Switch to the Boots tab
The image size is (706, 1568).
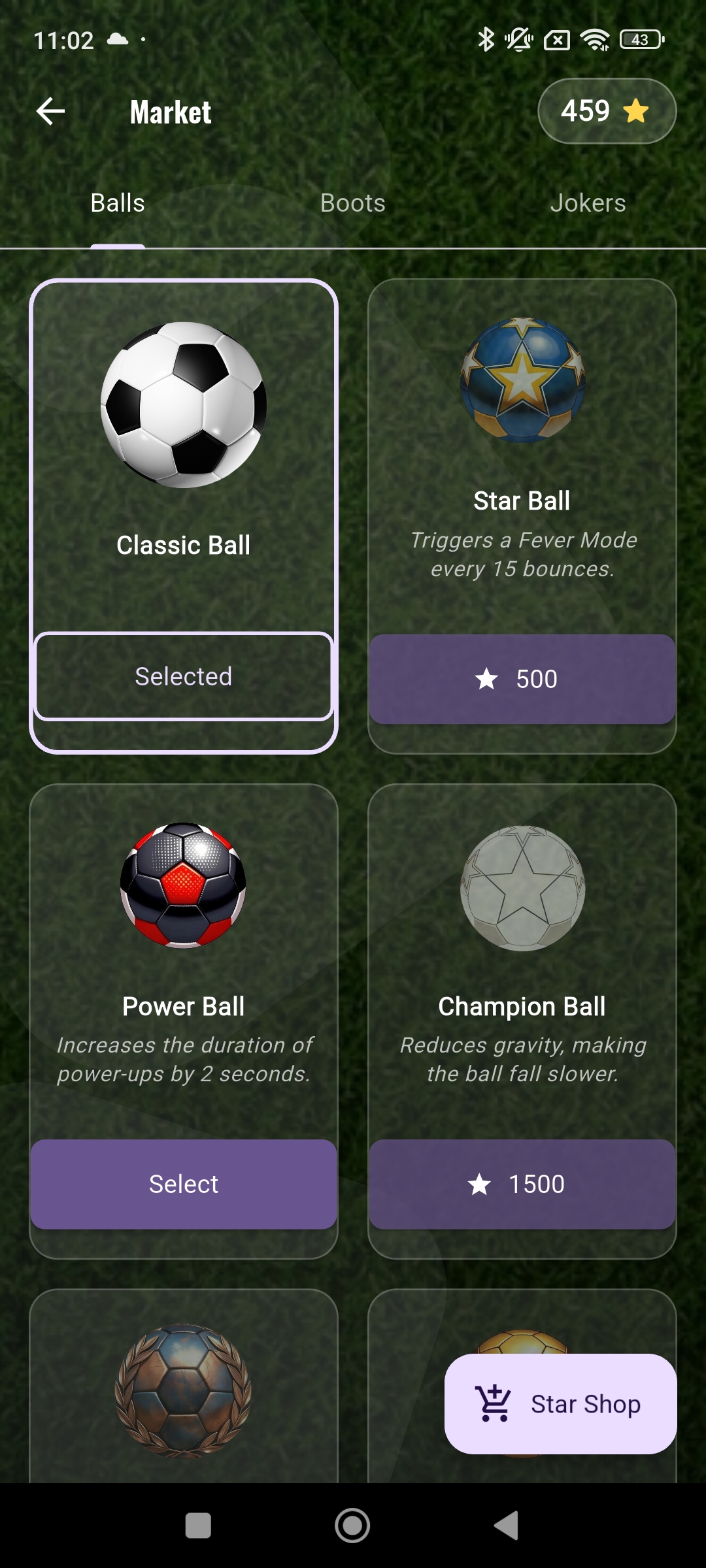pos(352,203)
